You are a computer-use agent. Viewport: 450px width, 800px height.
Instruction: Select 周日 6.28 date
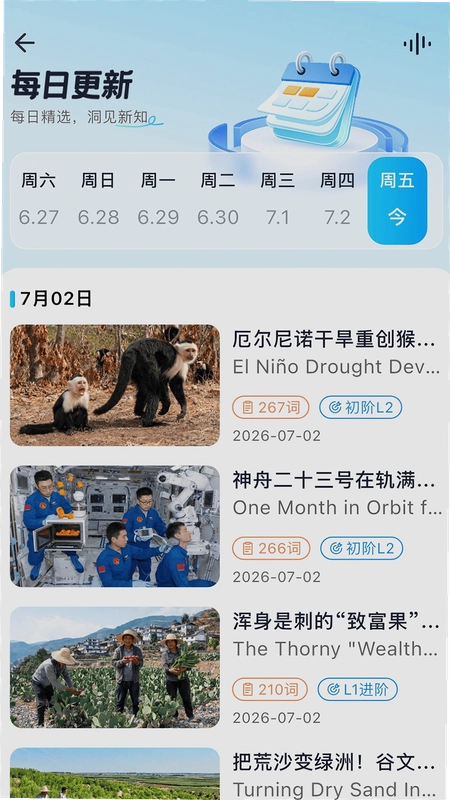click(98, 201)
